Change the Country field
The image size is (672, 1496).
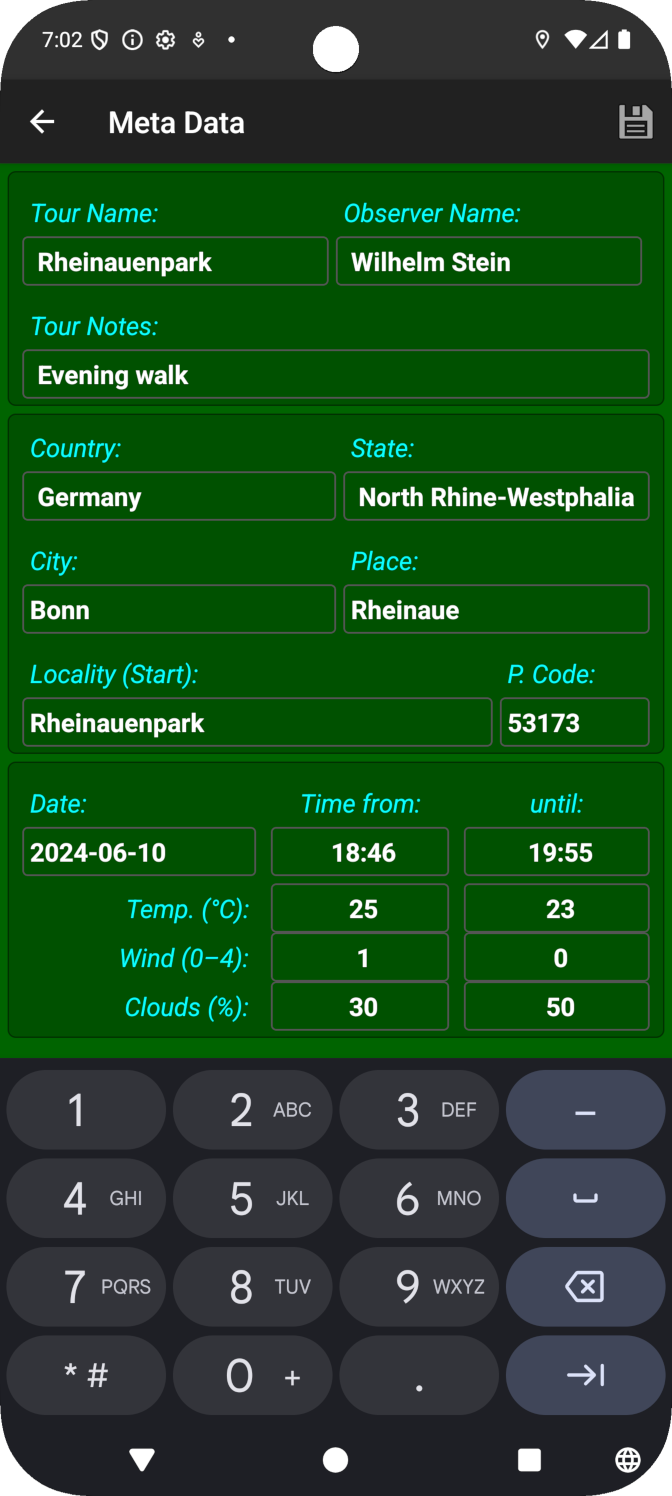tap(179, 497)
